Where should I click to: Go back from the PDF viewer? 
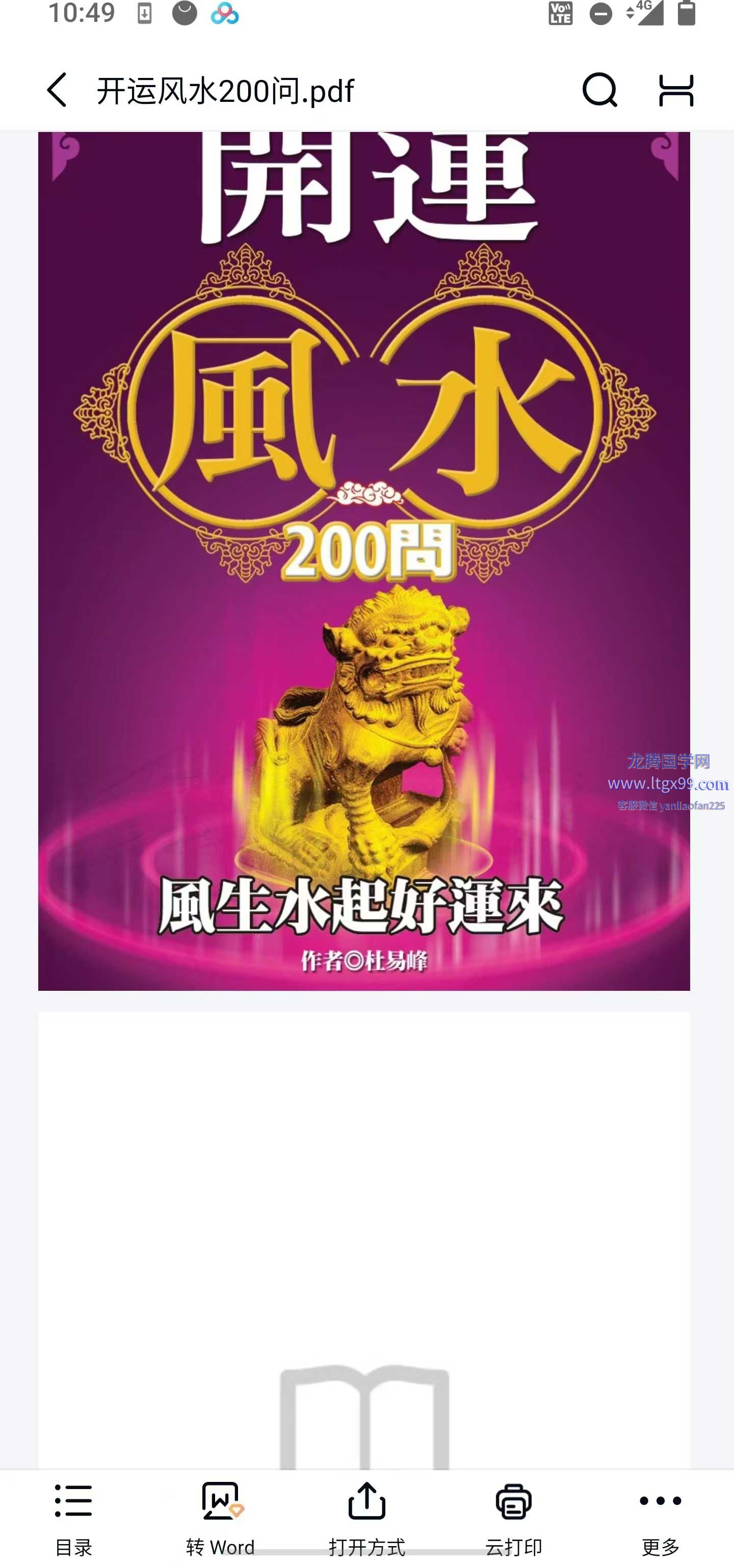click(57, 90)
